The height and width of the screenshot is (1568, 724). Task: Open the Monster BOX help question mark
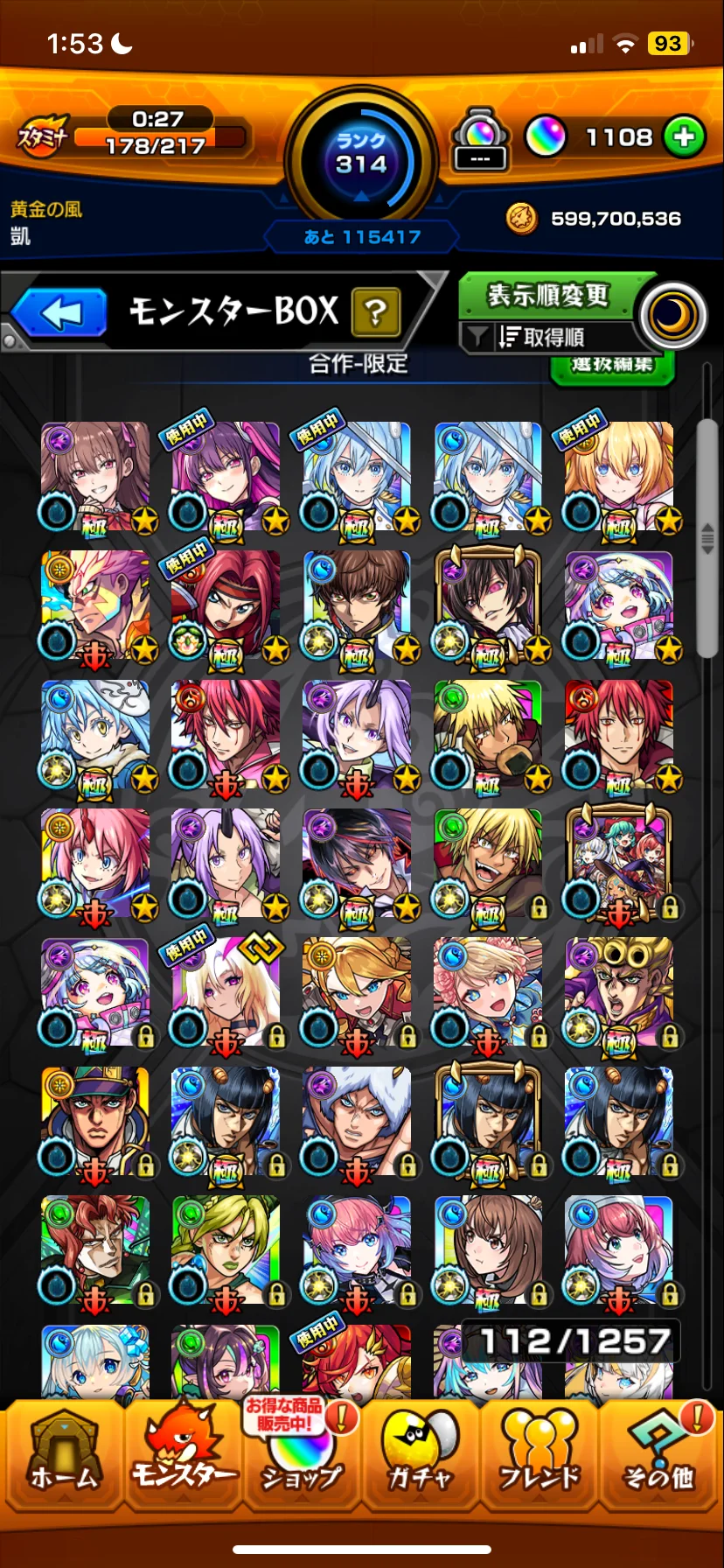pos(376,311)
